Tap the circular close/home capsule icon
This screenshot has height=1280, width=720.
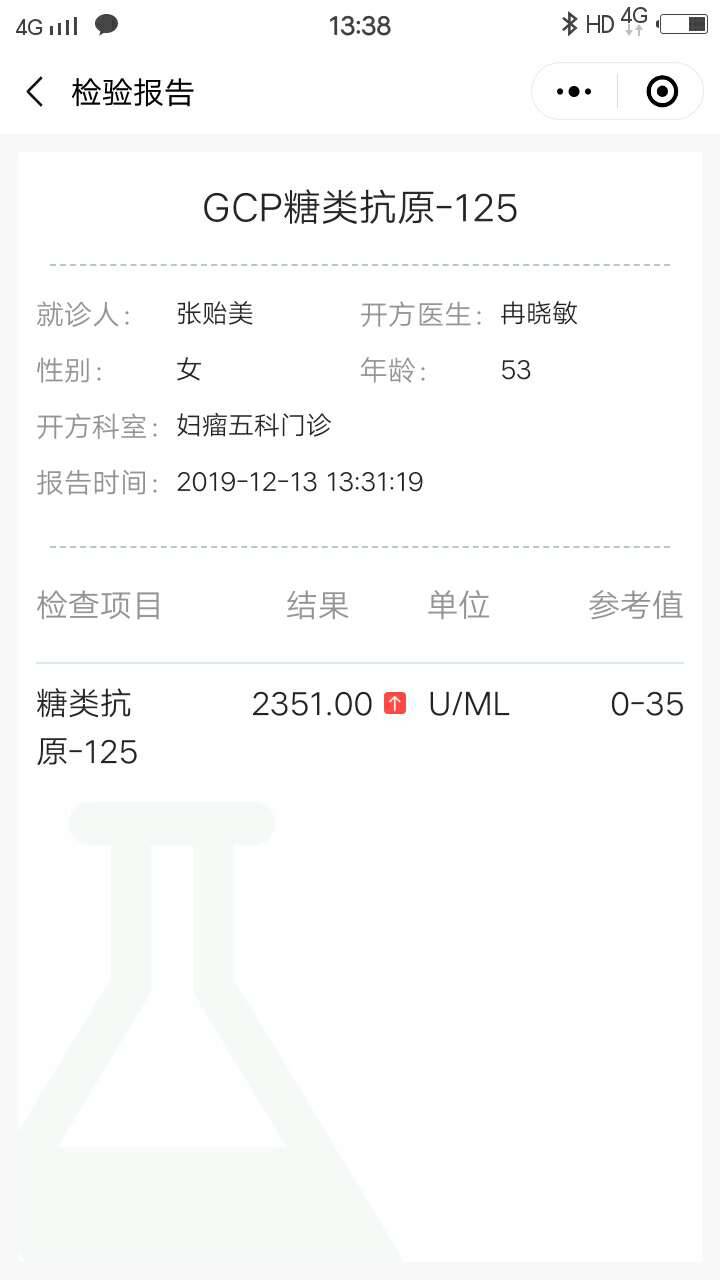(x=661, y=91)
